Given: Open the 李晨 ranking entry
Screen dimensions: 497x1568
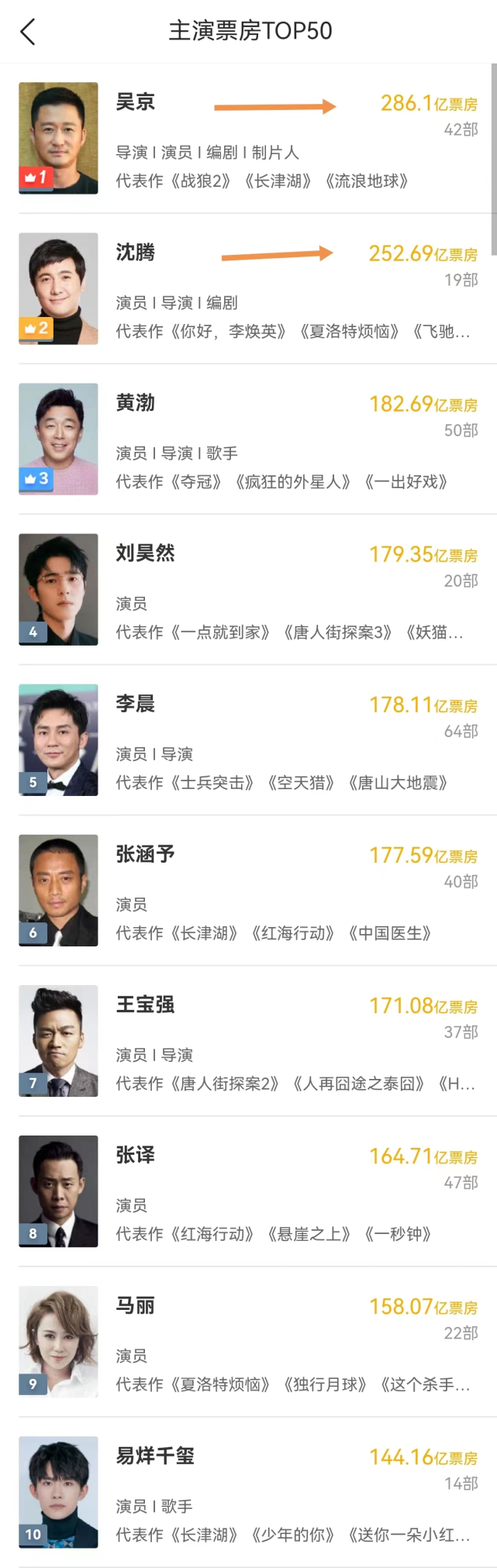Looking at the screenshot, I should (248, 739).
